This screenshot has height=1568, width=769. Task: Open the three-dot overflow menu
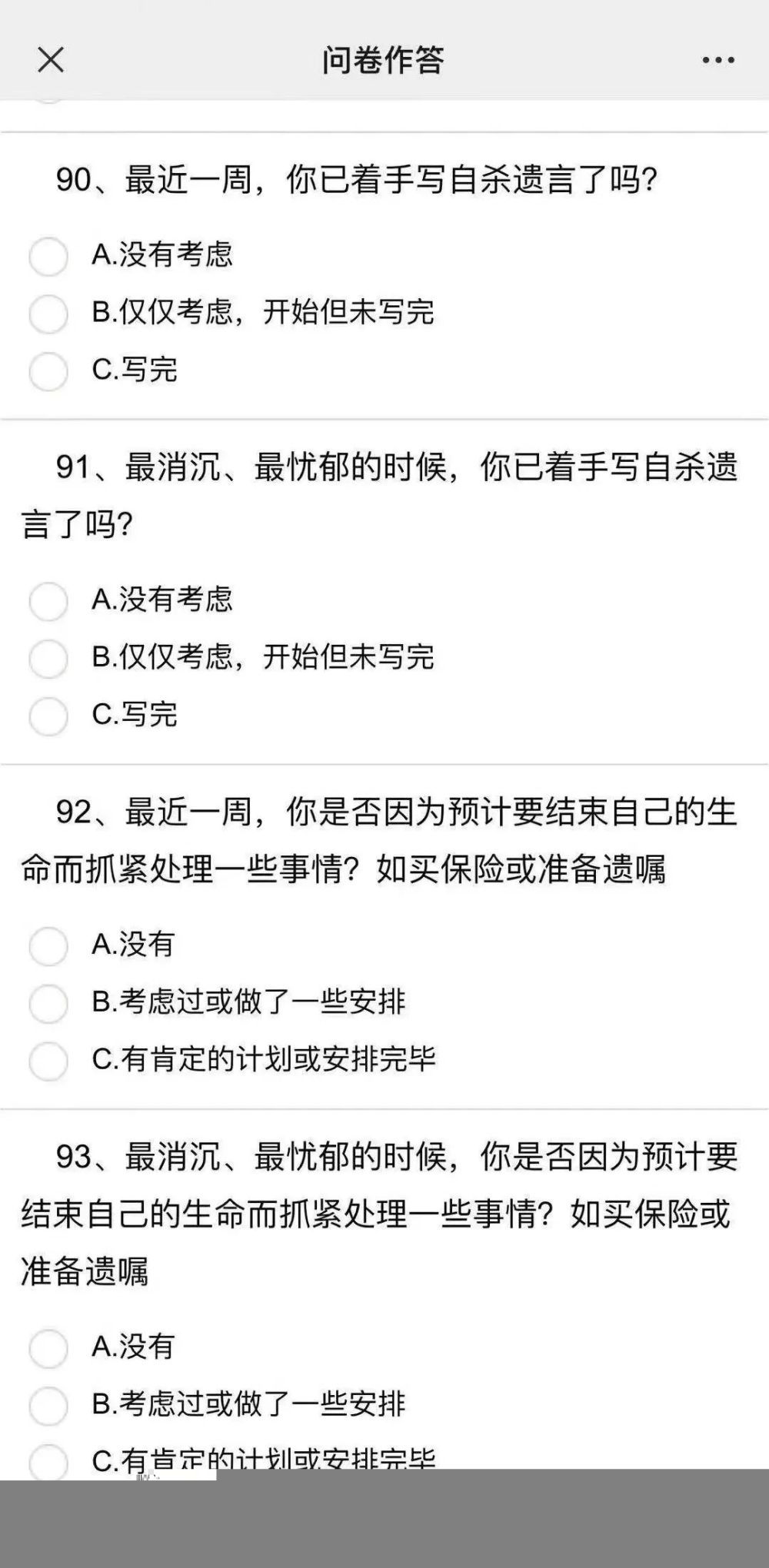tap(717, 60)
